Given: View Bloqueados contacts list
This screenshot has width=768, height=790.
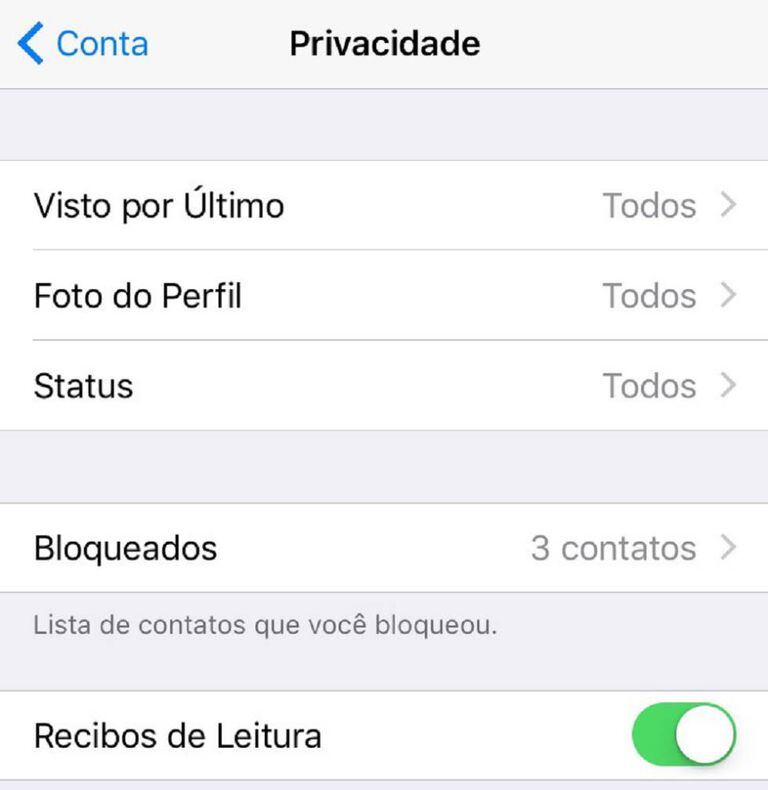Looking at the screenshot, I should click(x=384, y=548).
